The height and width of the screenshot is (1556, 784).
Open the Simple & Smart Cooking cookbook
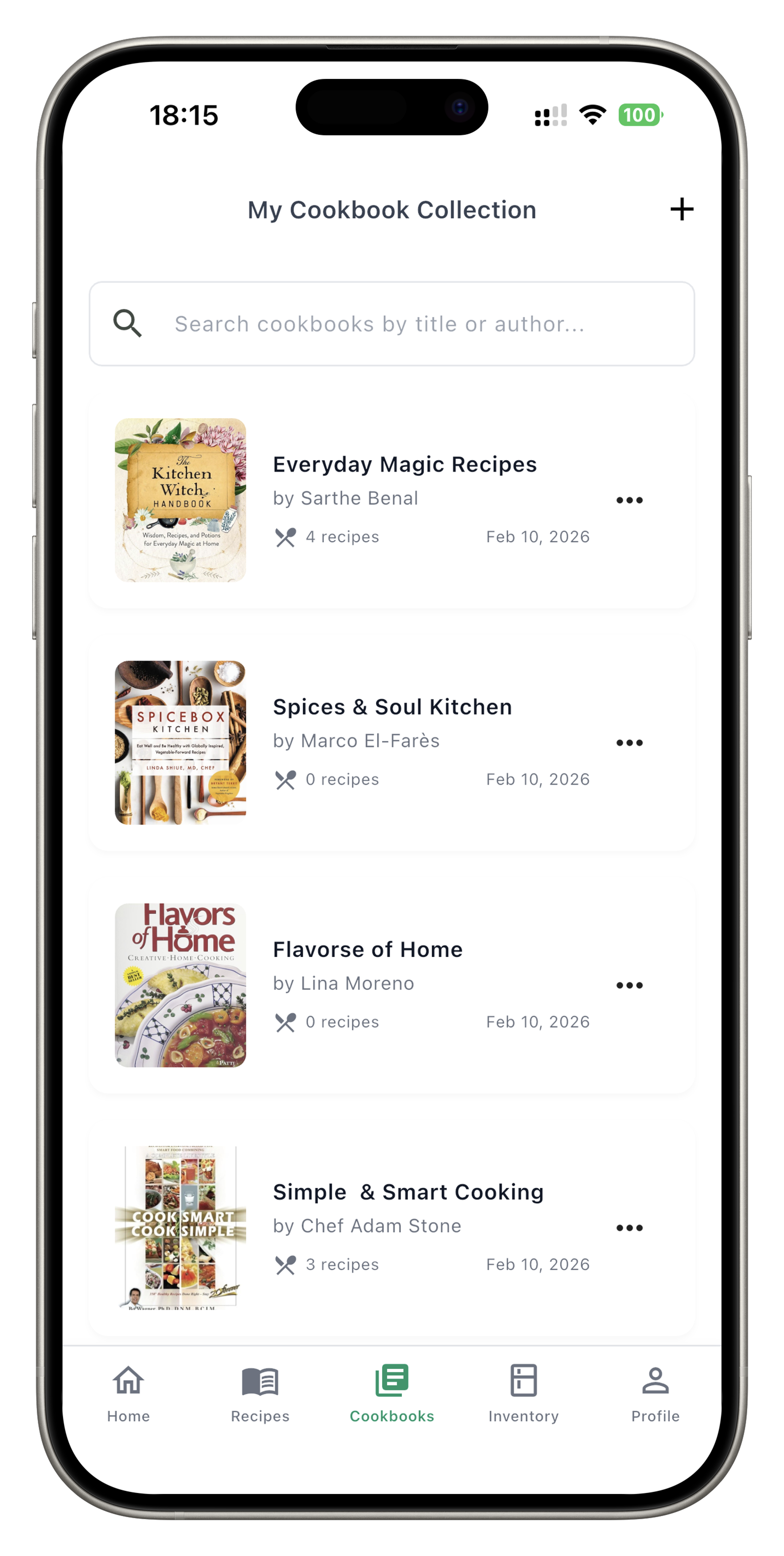click(408, 1192)
